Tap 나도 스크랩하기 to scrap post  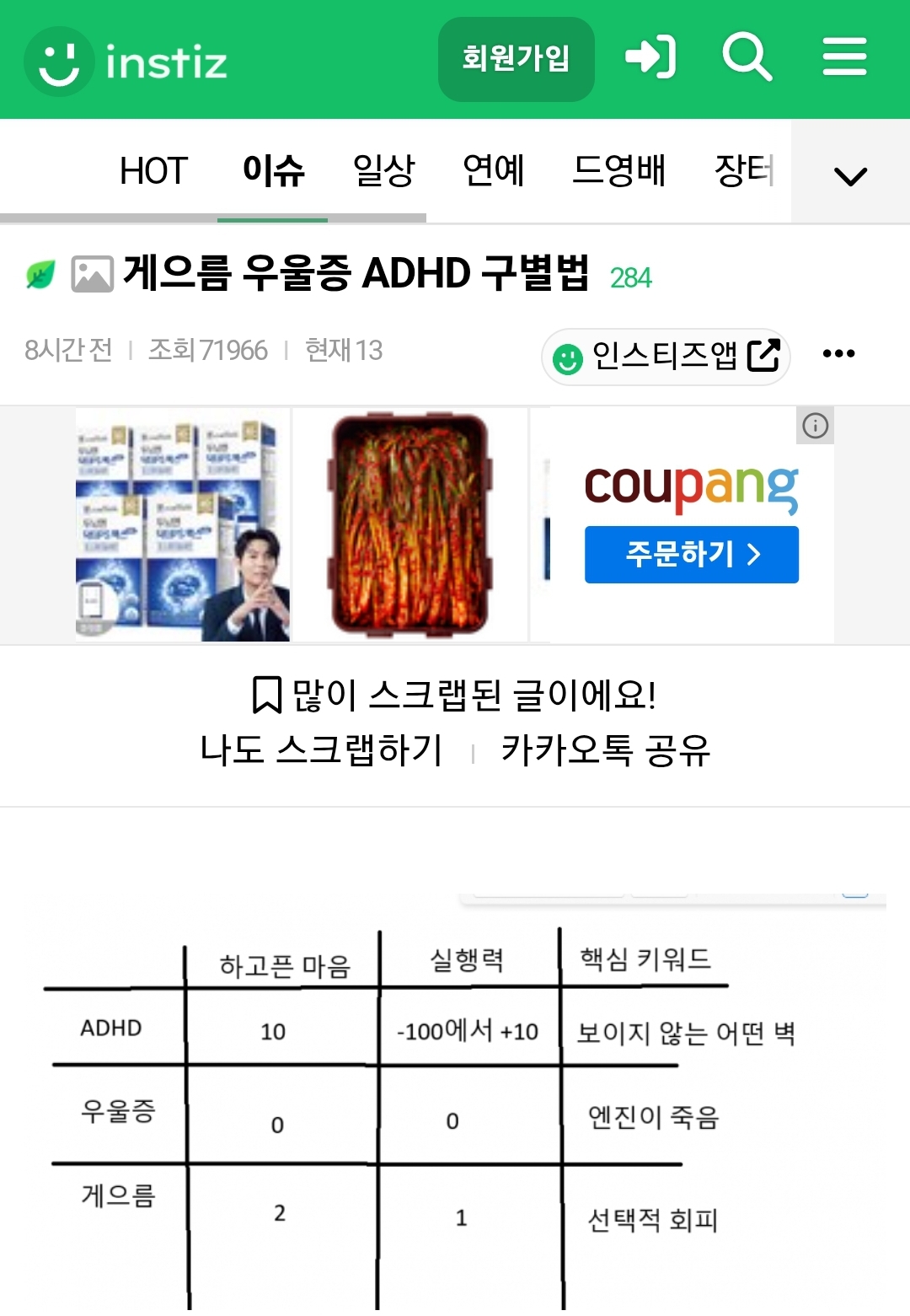321,749
